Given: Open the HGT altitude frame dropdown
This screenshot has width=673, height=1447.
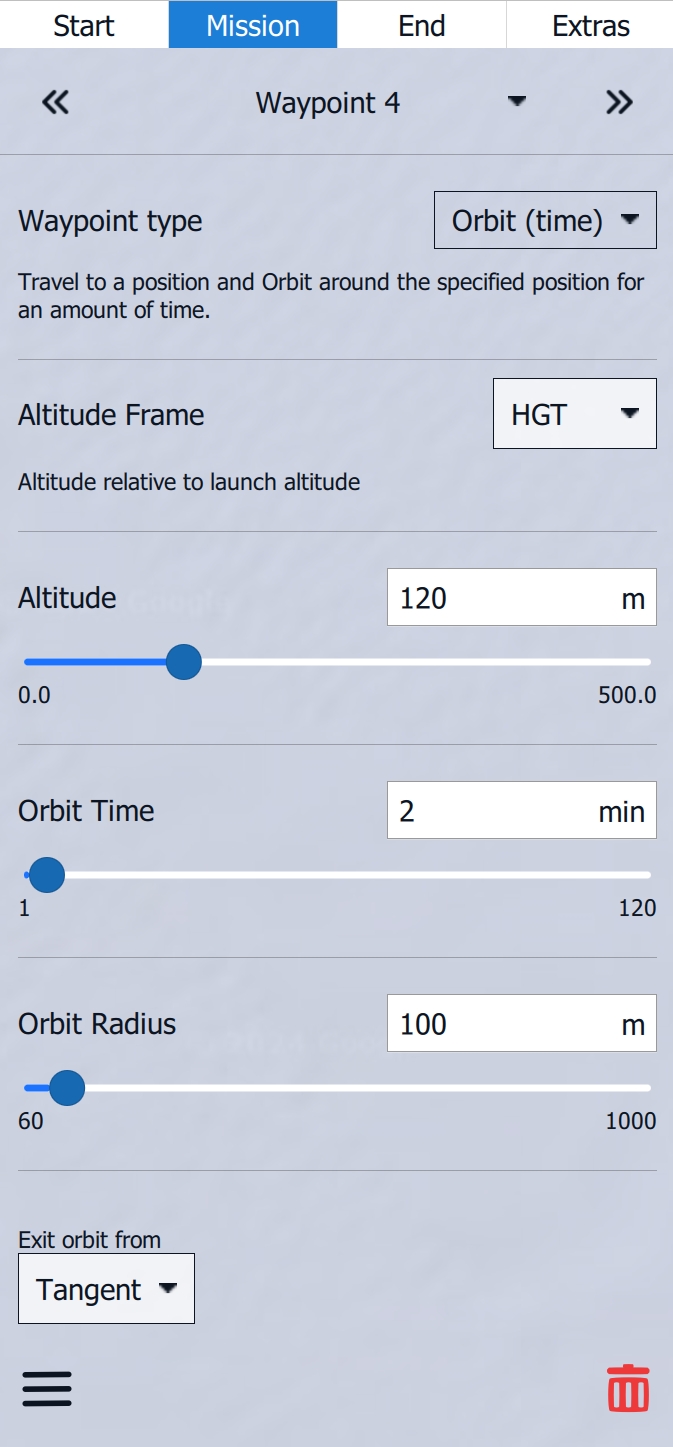Looking at the screenshot, I should (574, 414).
